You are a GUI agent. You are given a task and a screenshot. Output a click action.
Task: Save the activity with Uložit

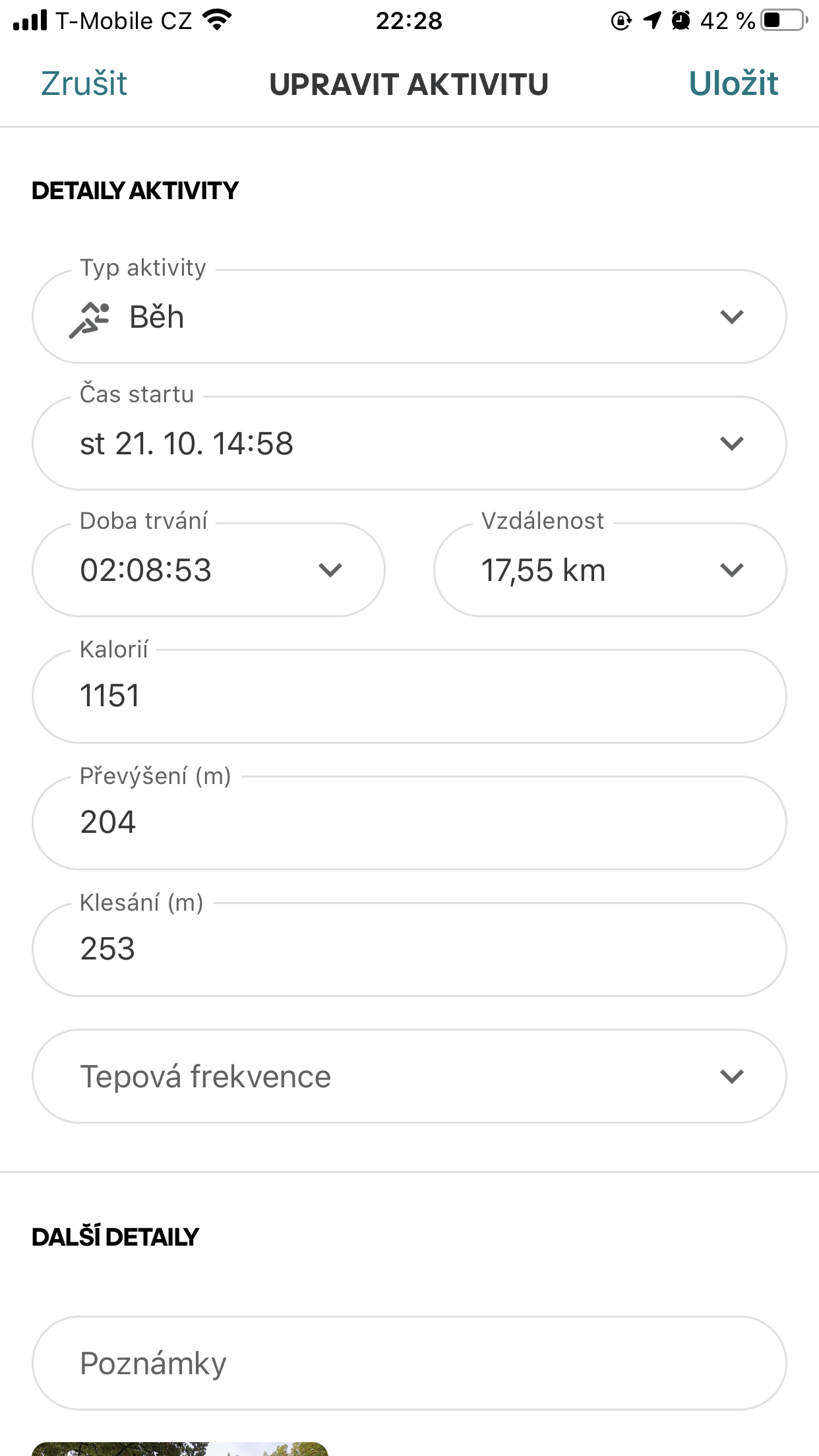[x=733, y=84]
